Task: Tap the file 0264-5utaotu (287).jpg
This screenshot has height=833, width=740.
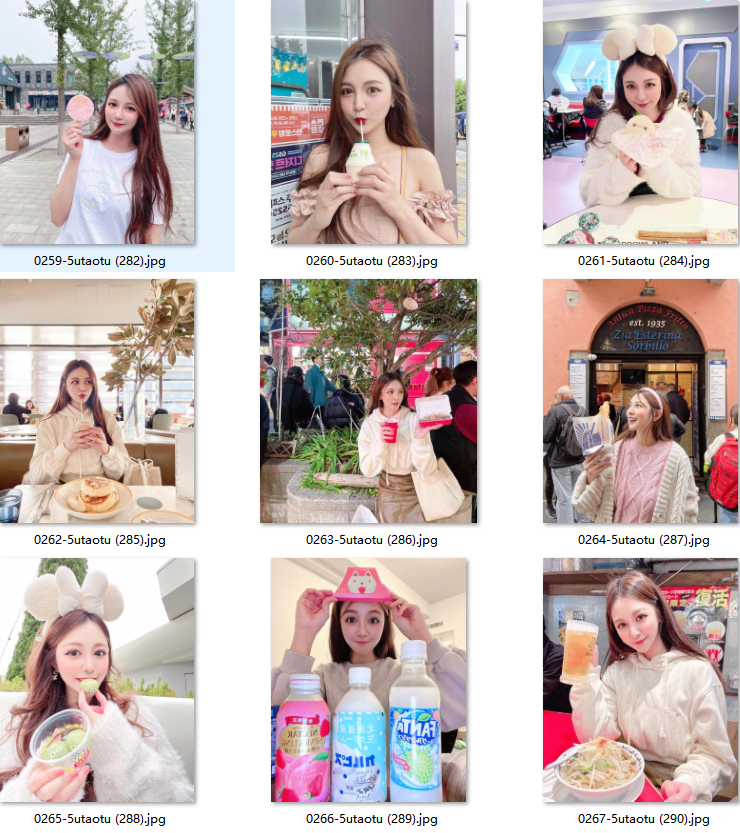Action: pyautogui.click(x=641, y=401)
